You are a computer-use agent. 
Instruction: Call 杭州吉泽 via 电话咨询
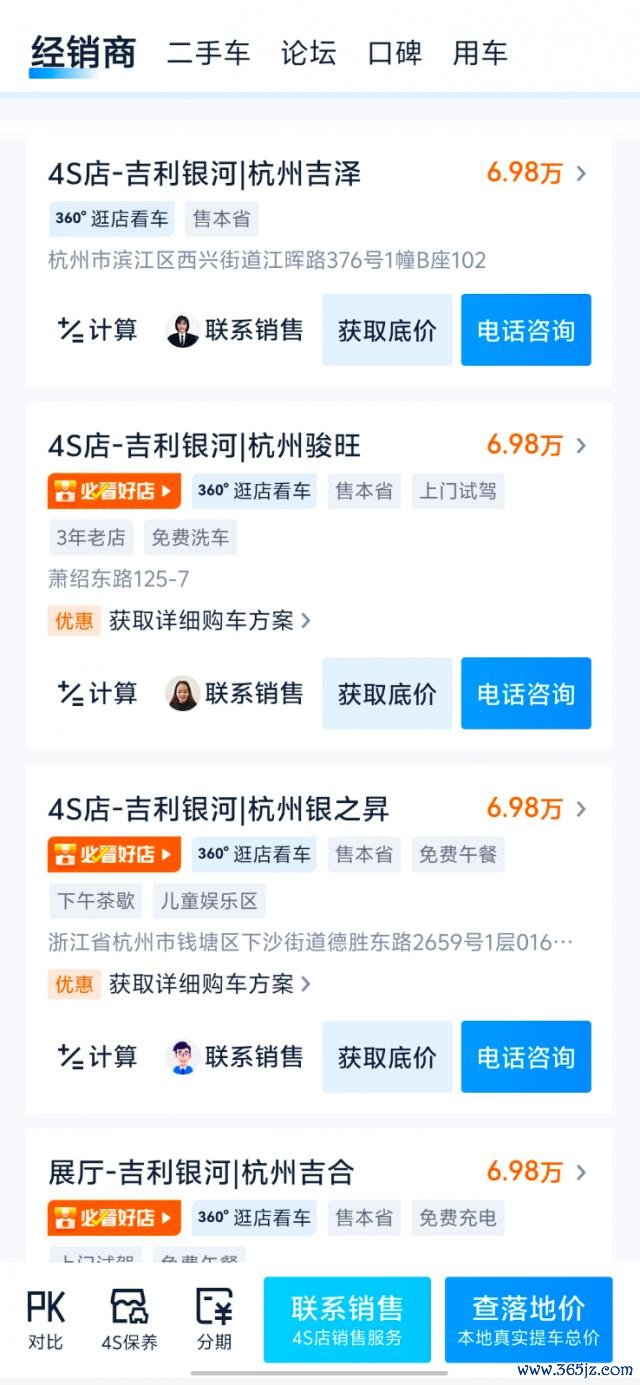pyautogui.click(x=526, y=330)
